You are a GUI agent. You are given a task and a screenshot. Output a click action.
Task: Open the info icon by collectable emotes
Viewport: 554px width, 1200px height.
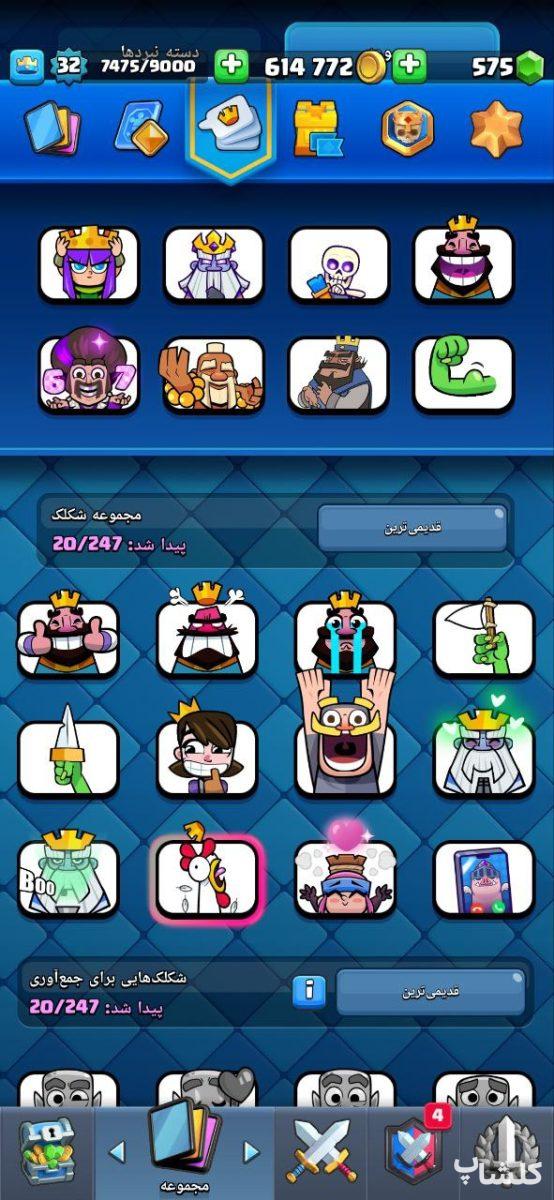[x=310, y=991]
